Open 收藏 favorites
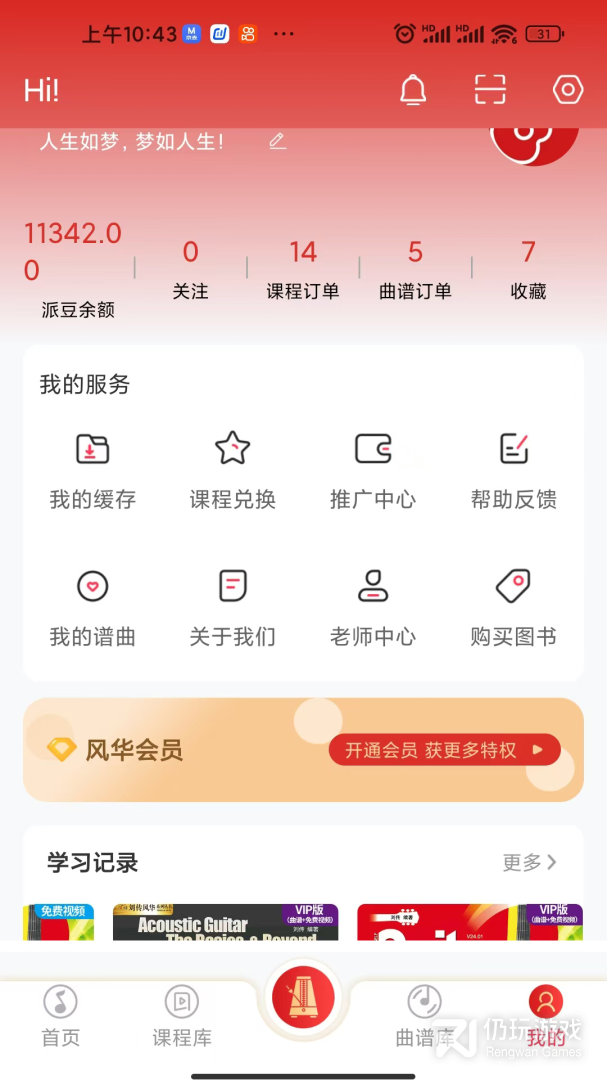The width and height of the screenshot is (607, 1080). (528, 269)
